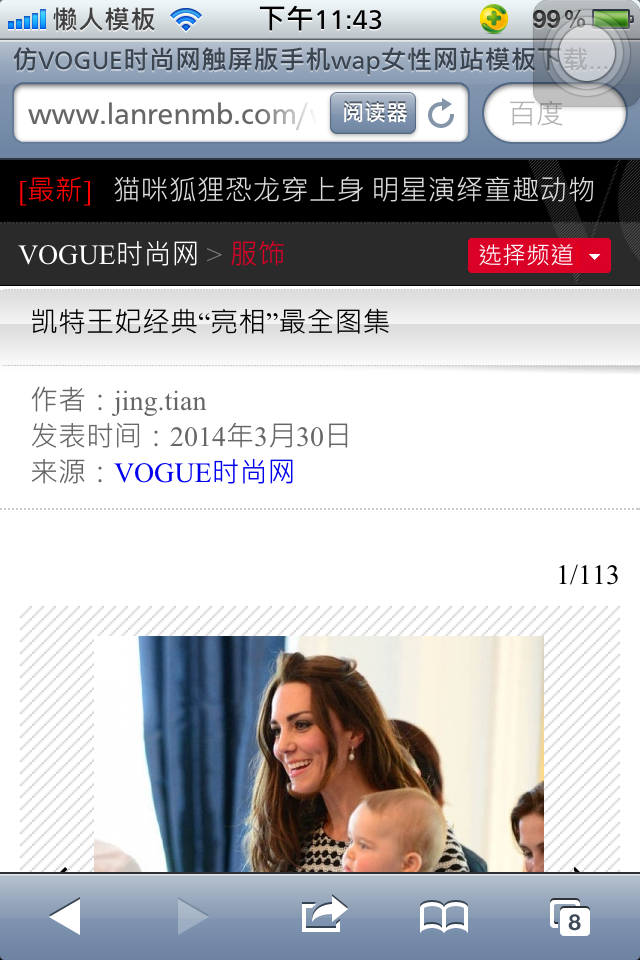
Task: Go to VOGUE时尚网 home breadcrumb
Action: tap(108, 254)
